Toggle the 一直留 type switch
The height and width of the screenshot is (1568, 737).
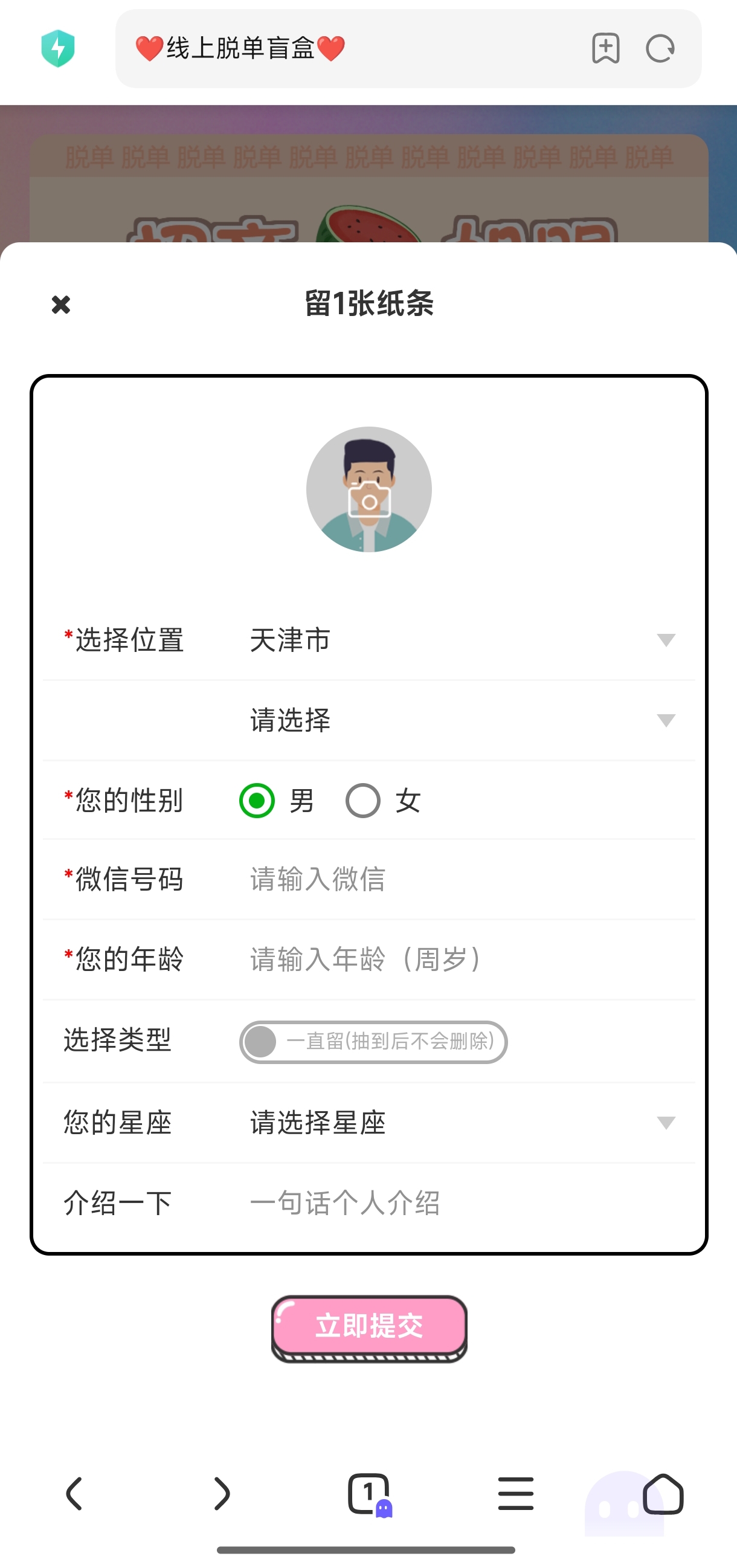(x=373, y=1042)
